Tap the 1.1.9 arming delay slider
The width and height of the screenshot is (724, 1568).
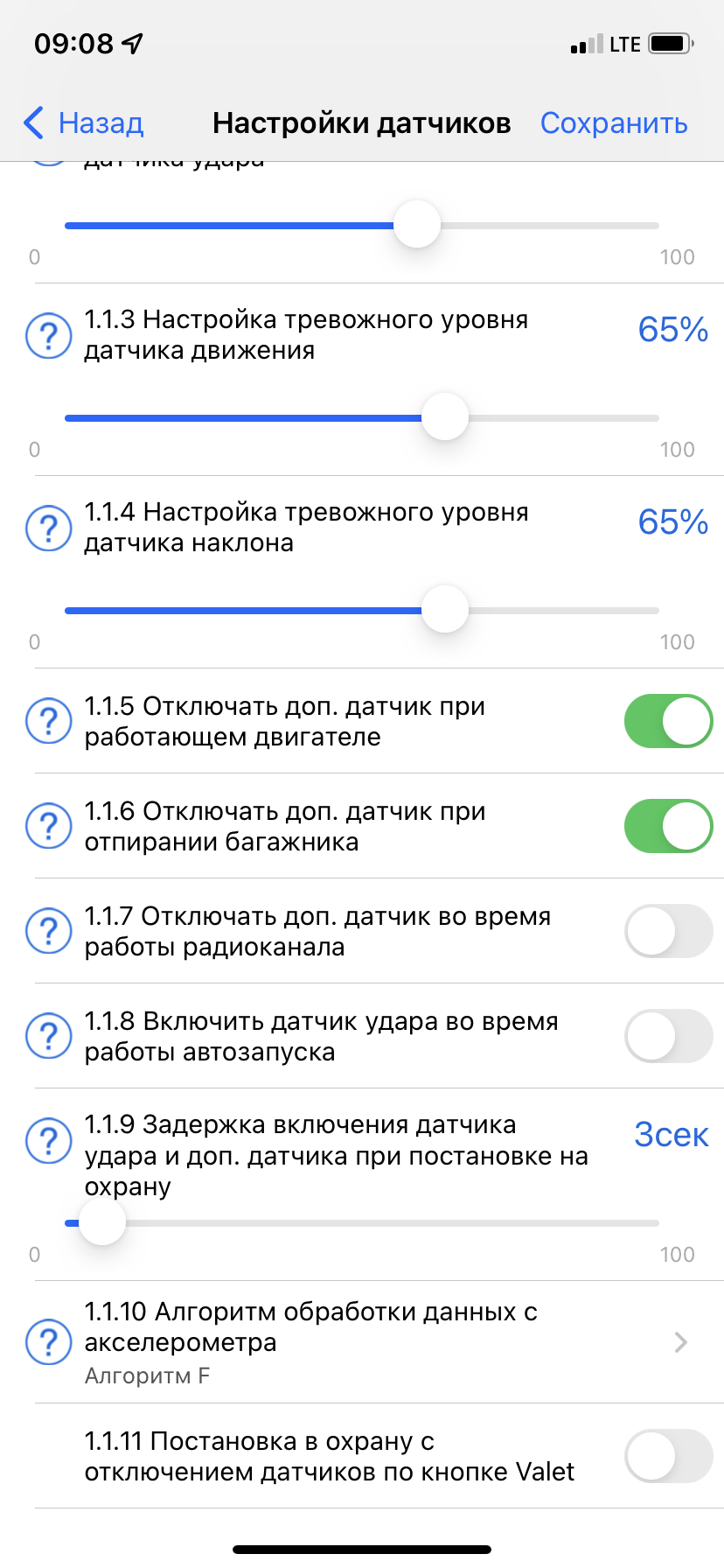click(x=102, y=1222)
